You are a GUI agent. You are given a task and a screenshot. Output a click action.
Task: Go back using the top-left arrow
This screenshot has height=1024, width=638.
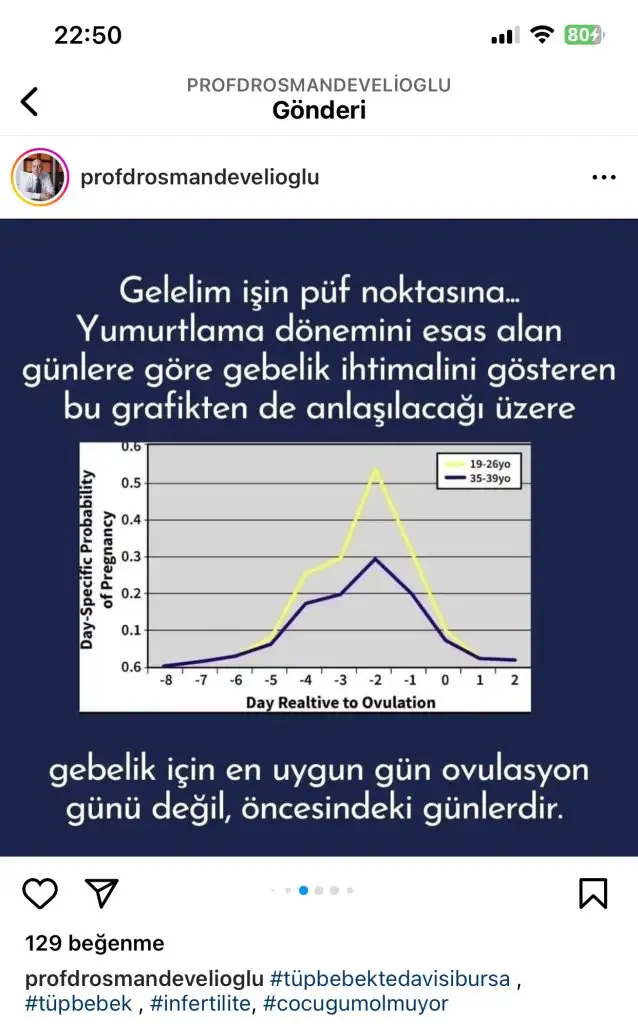(x=29, y=101)
